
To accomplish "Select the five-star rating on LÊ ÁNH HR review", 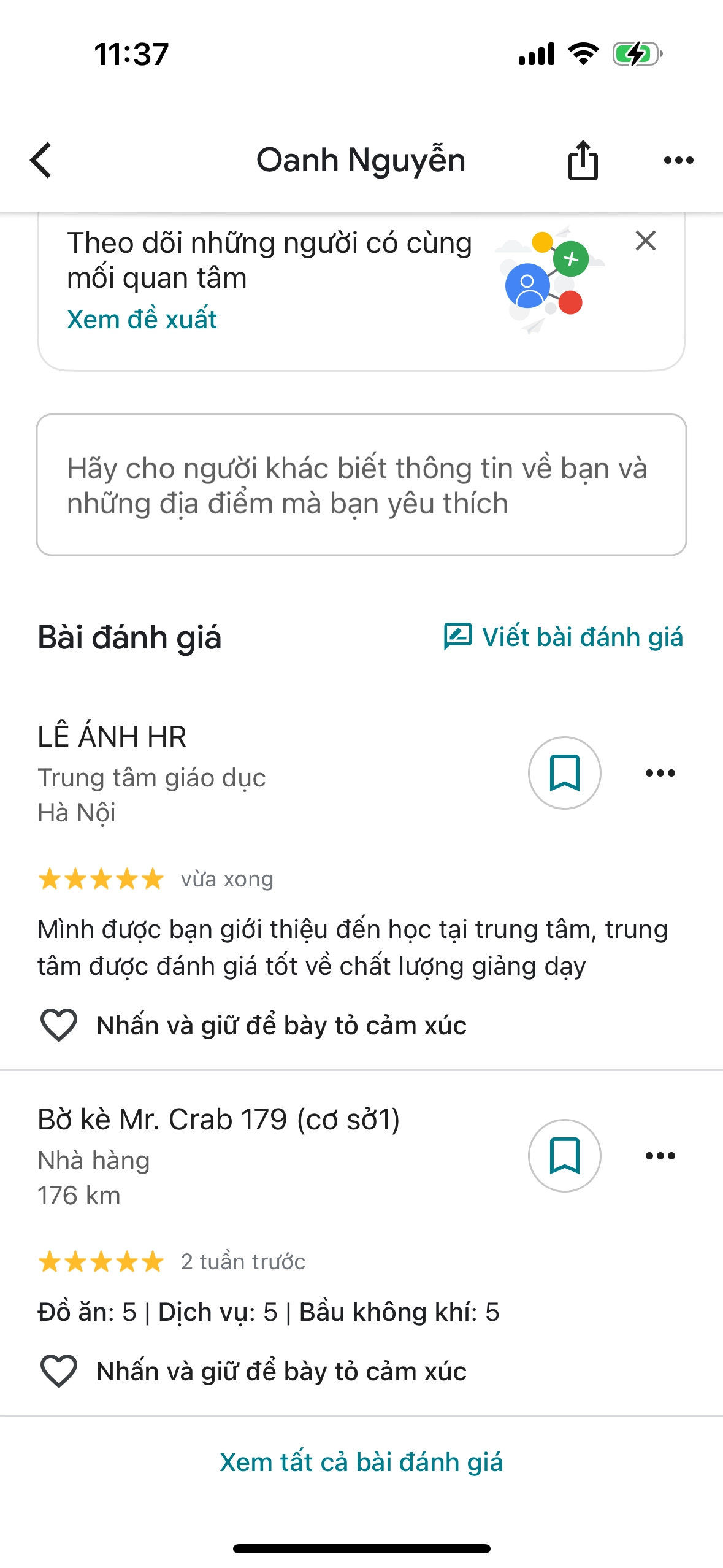I will click(100, 879).
